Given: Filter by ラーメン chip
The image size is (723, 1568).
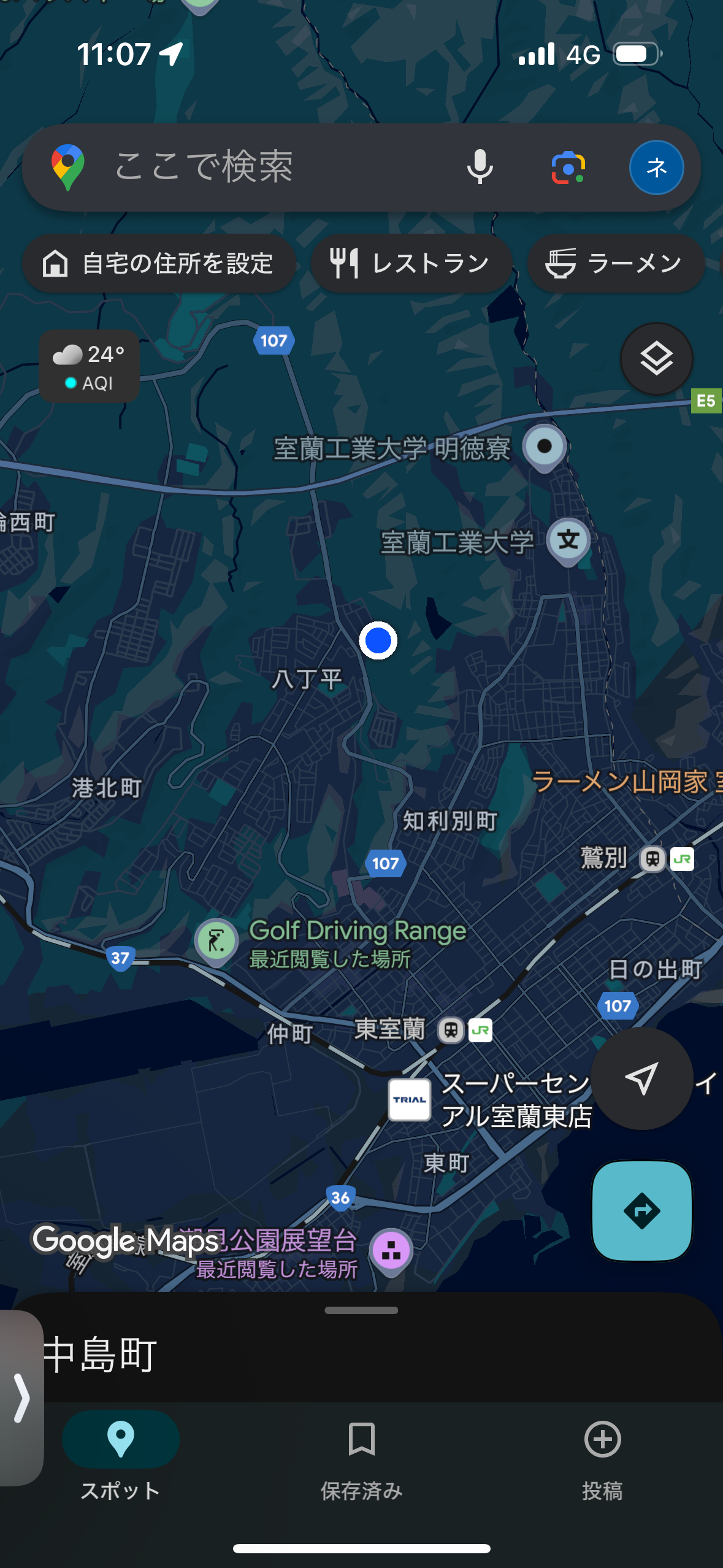Looking at the screenshot, I should click(x=615, y=263).
